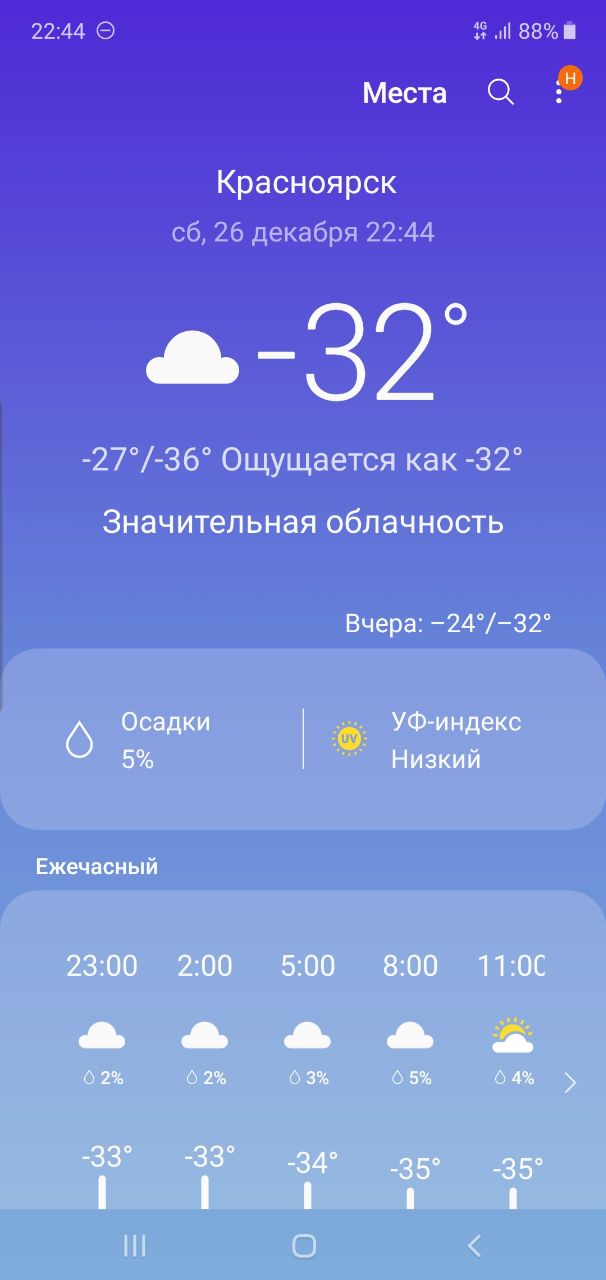Open the Места locations list
The height and width of the screenshot is (1280, 606).
click(x=404, y=93)
